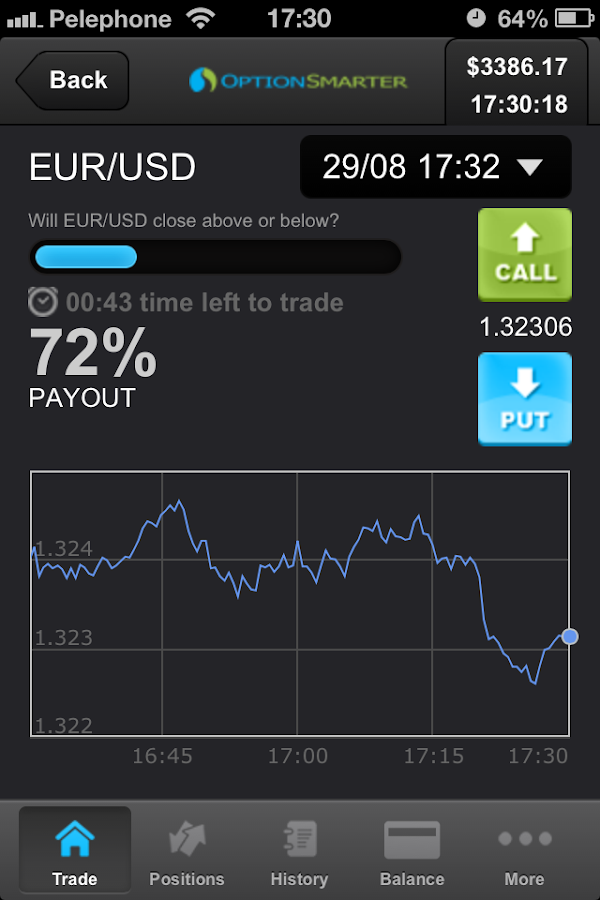Place a CALL option on EUR/USD
Image resolution: width=600 pixels, height=900 pixels.
coord(525,255)
